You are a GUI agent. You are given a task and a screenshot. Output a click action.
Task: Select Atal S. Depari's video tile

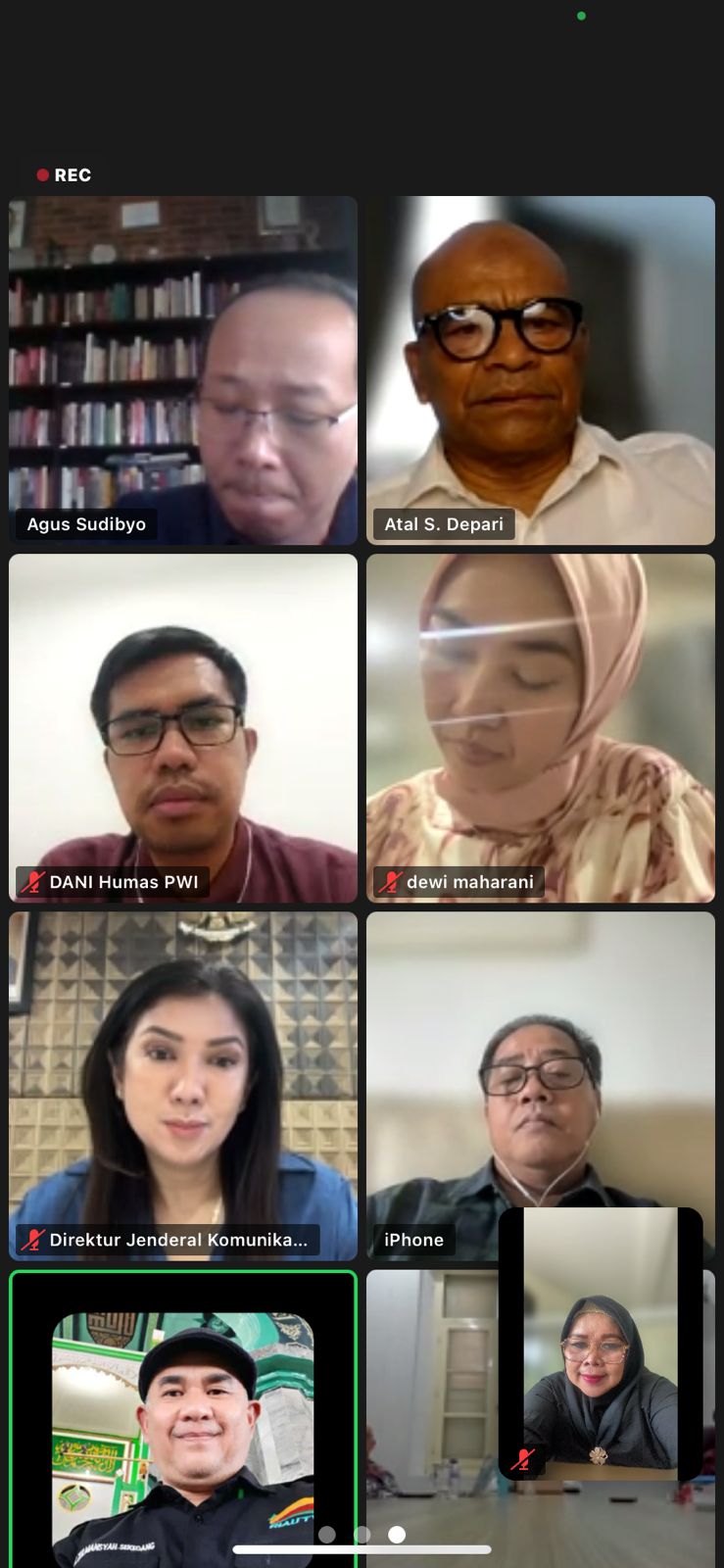(541, 370)
